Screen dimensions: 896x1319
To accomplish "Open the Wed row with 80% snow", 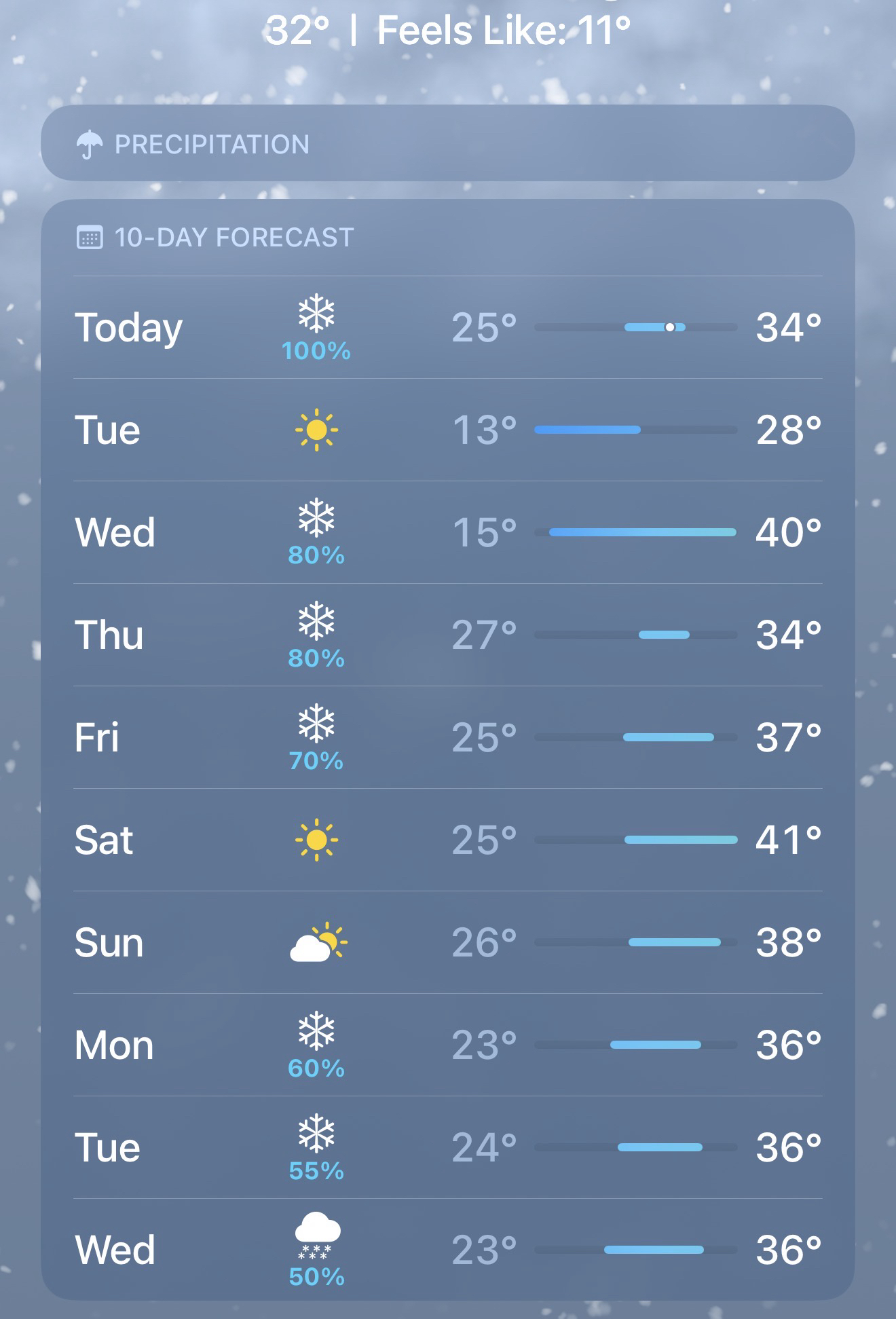I will [447, 532].
